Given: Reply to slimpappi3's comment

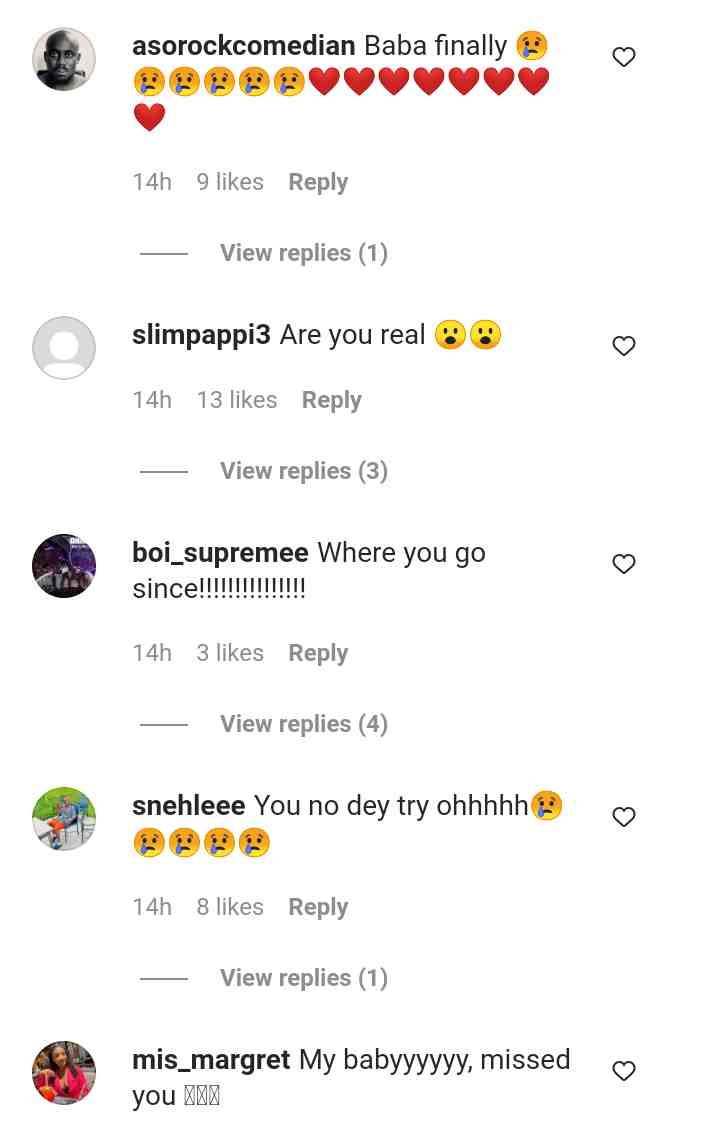Looking at the screenshot, I should coord(331,400).
